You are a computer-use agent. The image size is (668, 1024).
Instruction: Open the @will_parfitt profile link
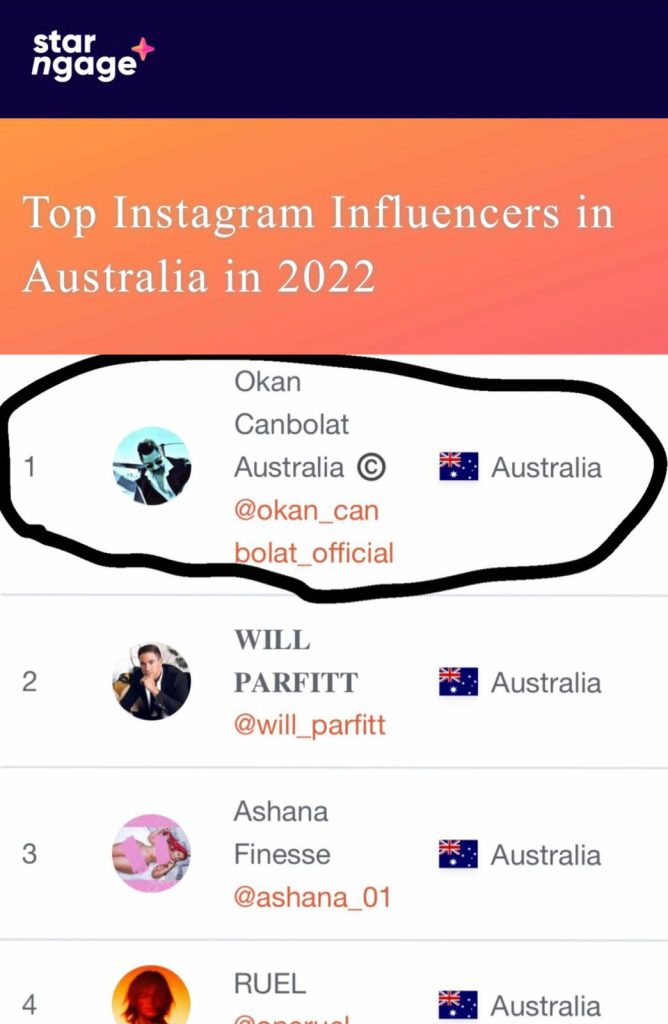[309, 724]
